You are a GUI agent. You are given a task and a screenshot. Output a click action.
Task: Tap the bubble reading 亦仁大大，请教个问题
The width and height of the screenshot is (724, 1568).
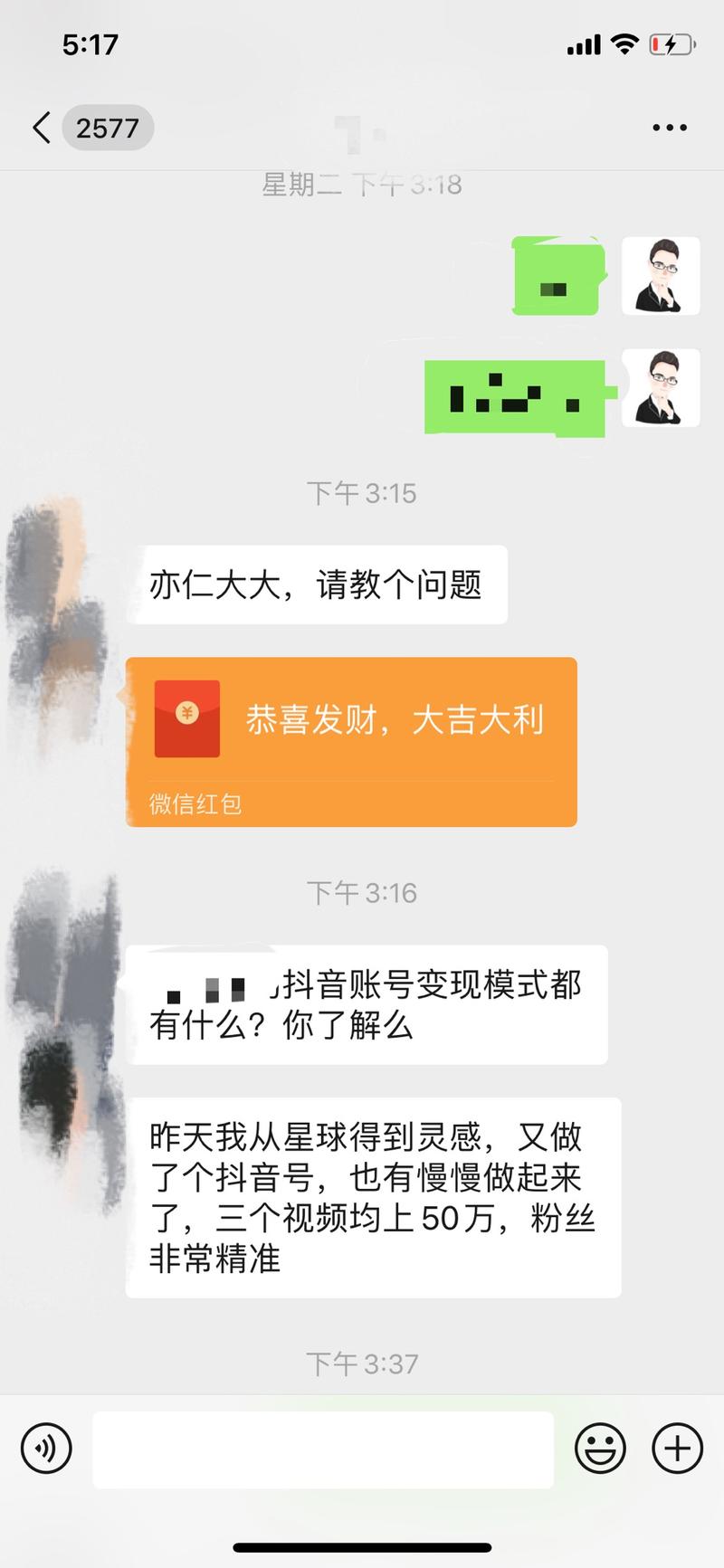[319, 585]
